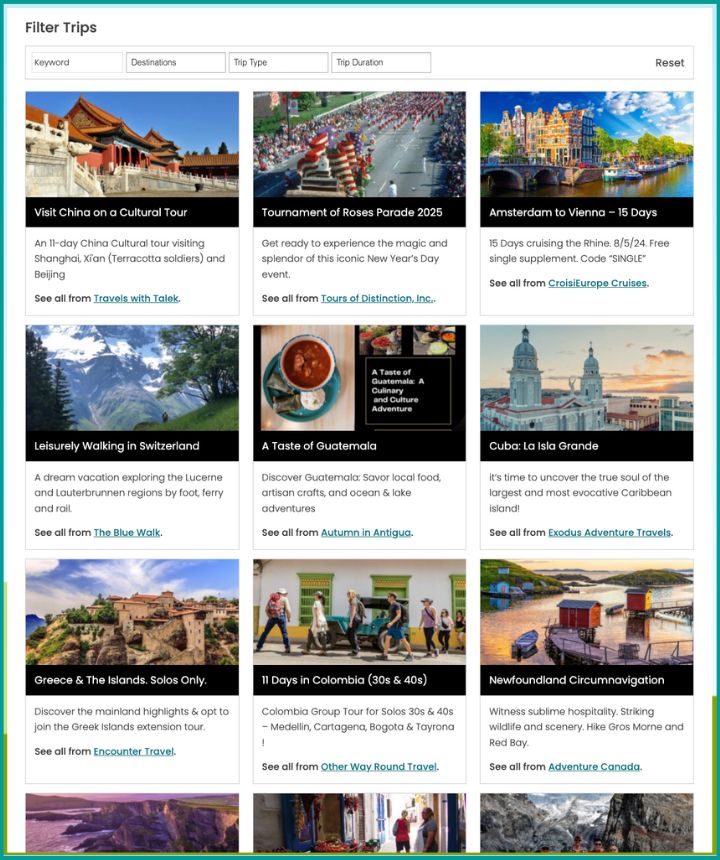Screen dimensions: 720x860
Task: Open the Travels with Talek link
Action: pos(136,298)
